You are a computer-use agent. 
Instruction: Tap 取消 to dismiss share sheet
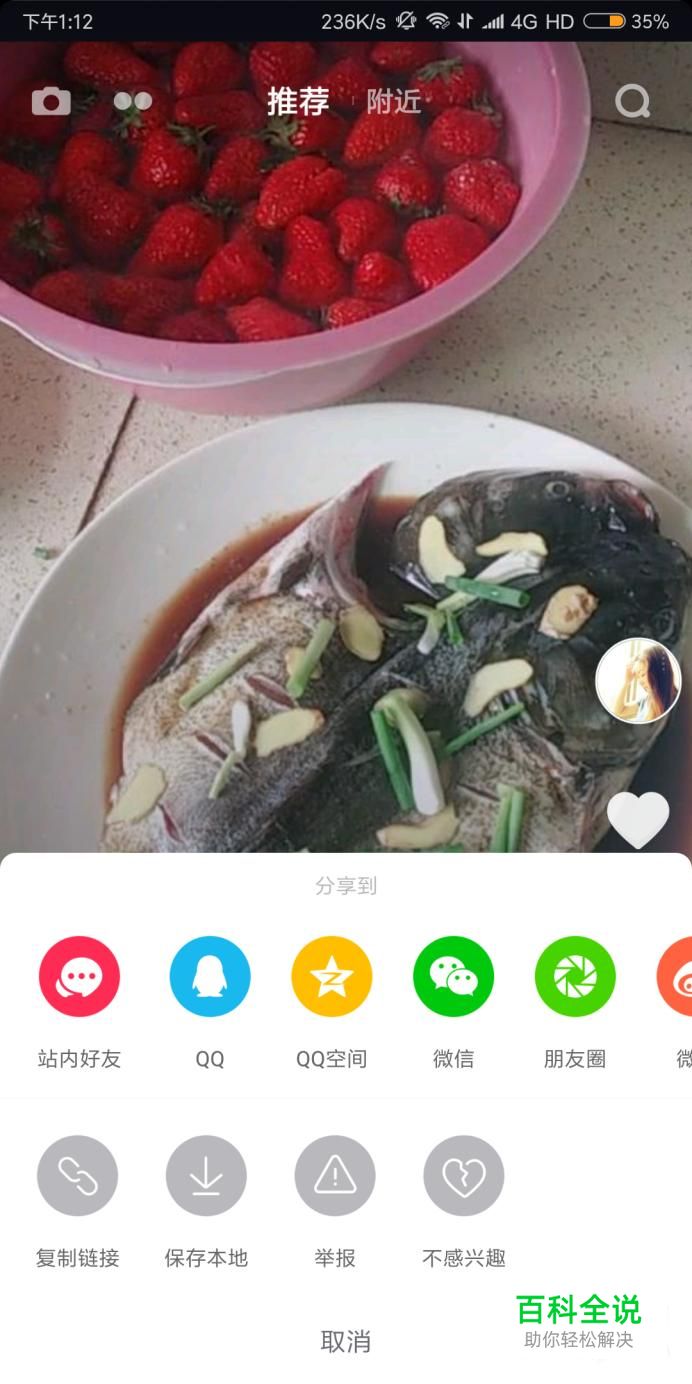point(346,1341)
